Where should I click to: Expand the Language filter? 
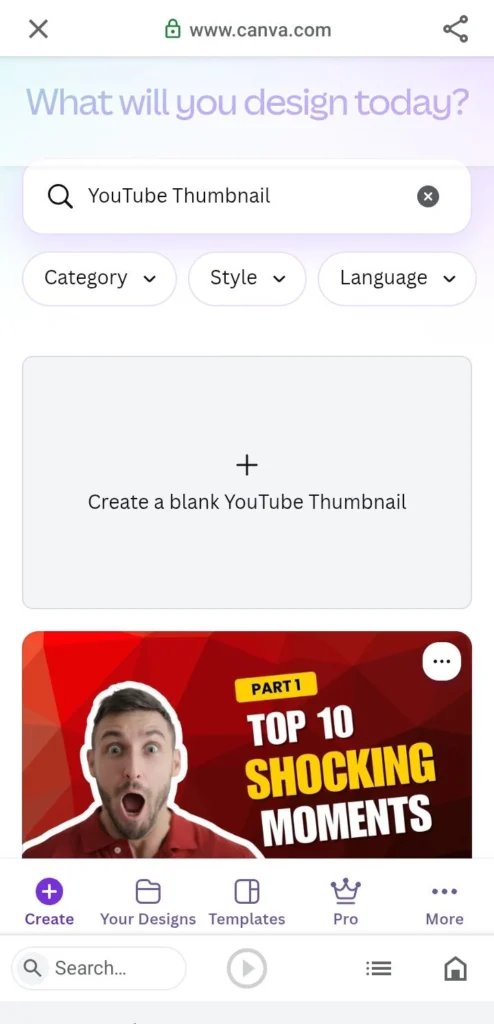coord(397,278)
